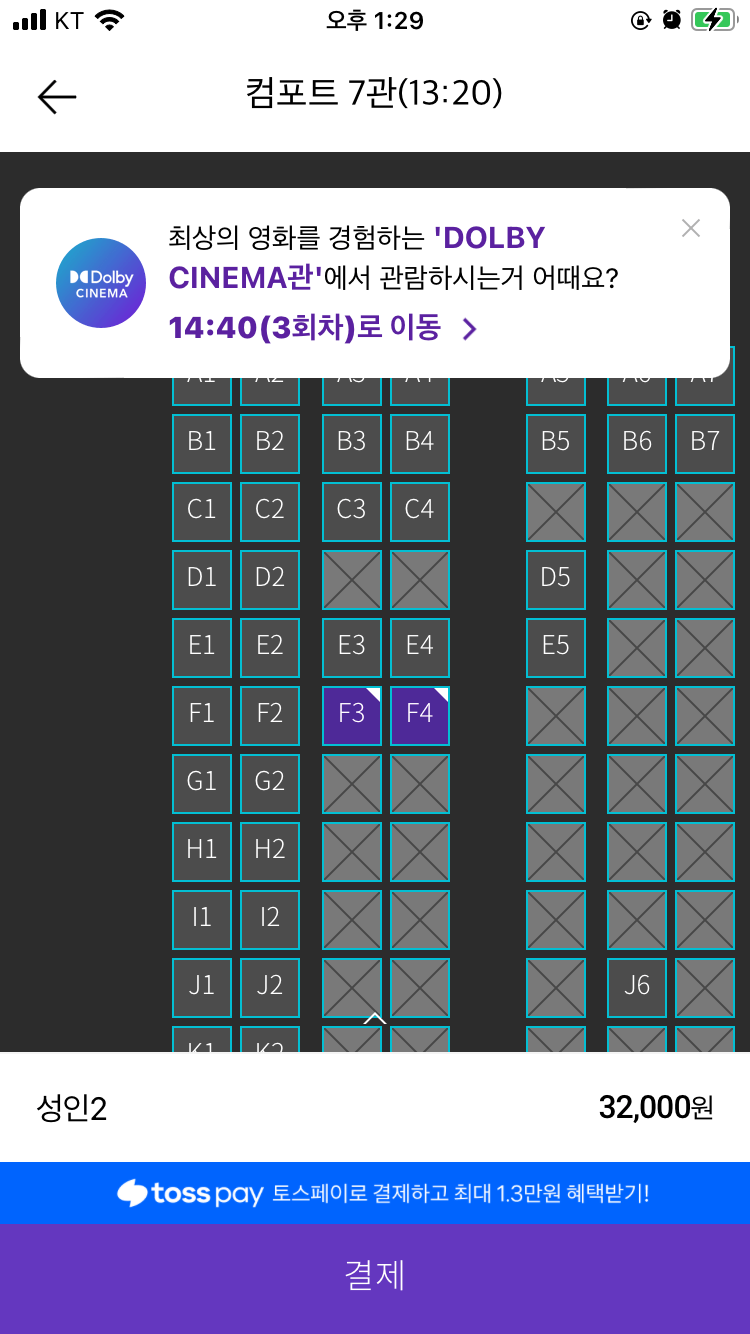750x1334 pixels.
Task: Expand the seat map with the chevron arrow
Action: tap(375, 1020)
